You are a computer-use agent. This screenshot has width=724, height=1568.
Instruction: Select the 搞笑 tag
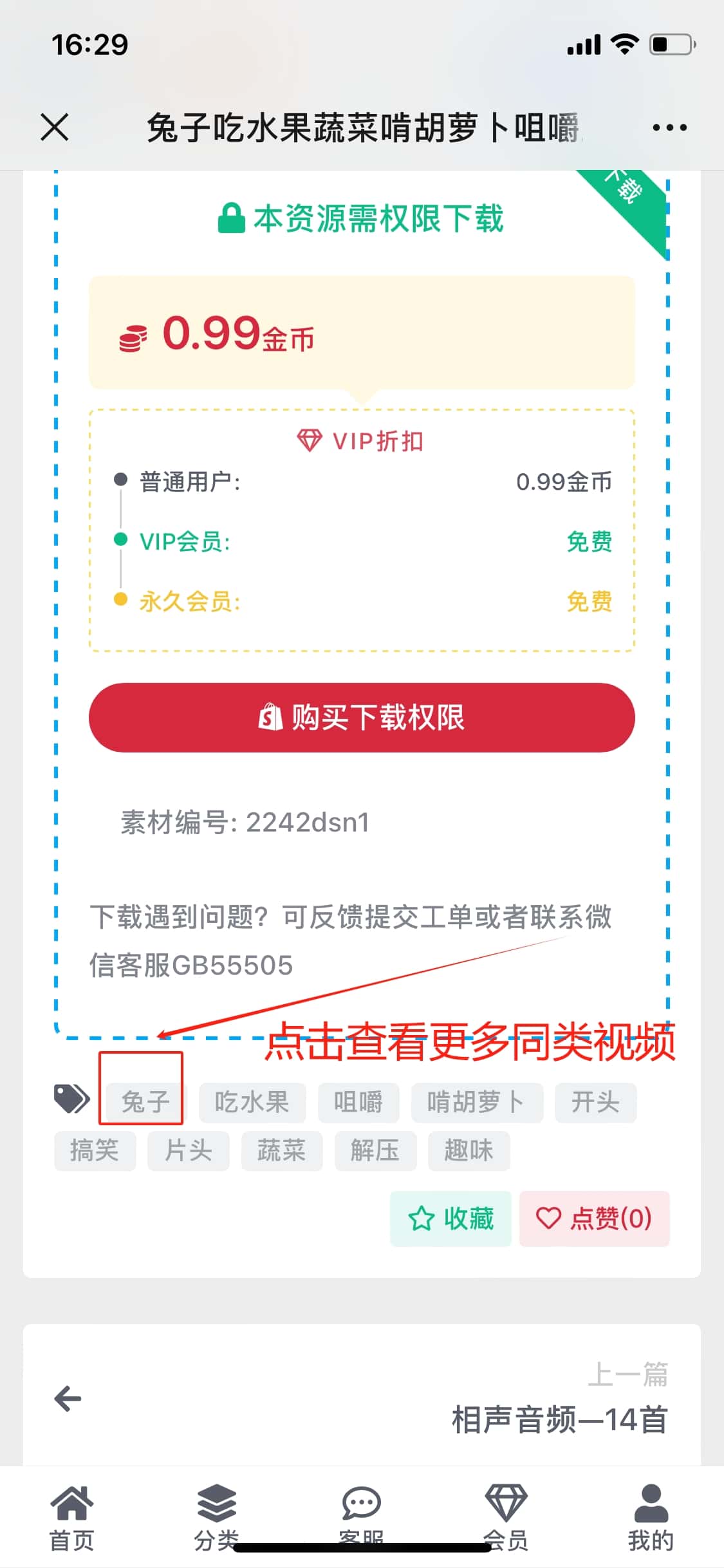pyautogui.click(x=95, y=1151)
